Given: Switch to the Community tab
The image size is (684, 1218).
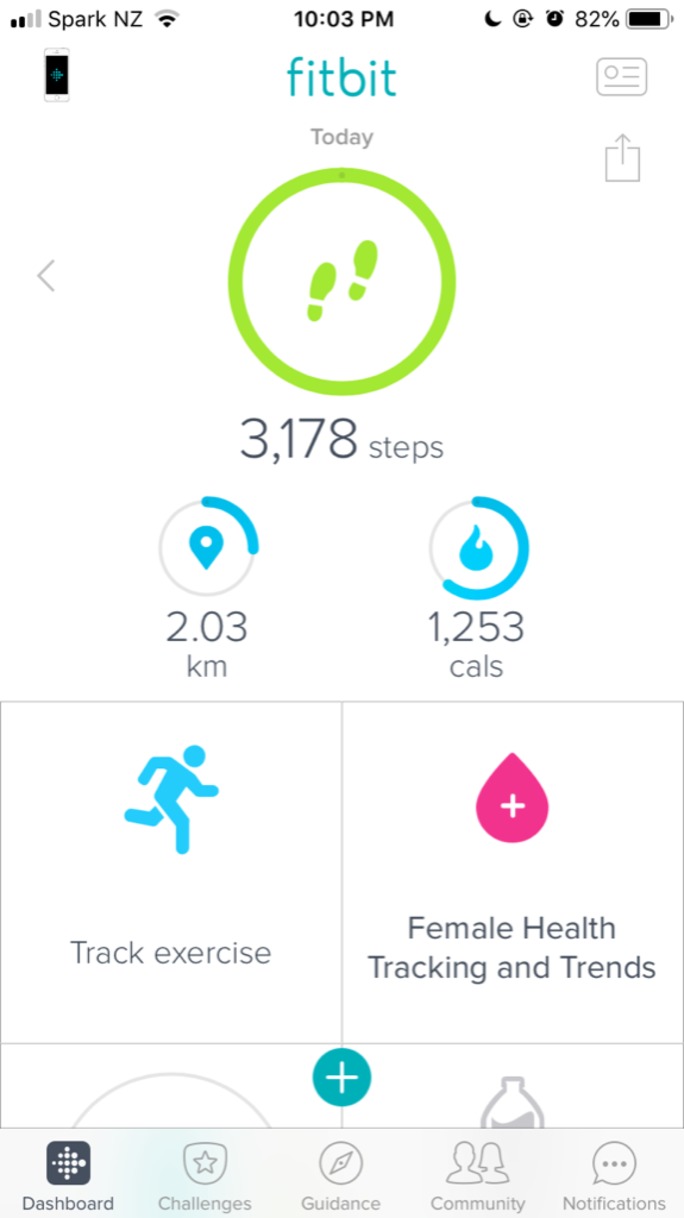Looking at the screenshot, I should coord(477,1177).
